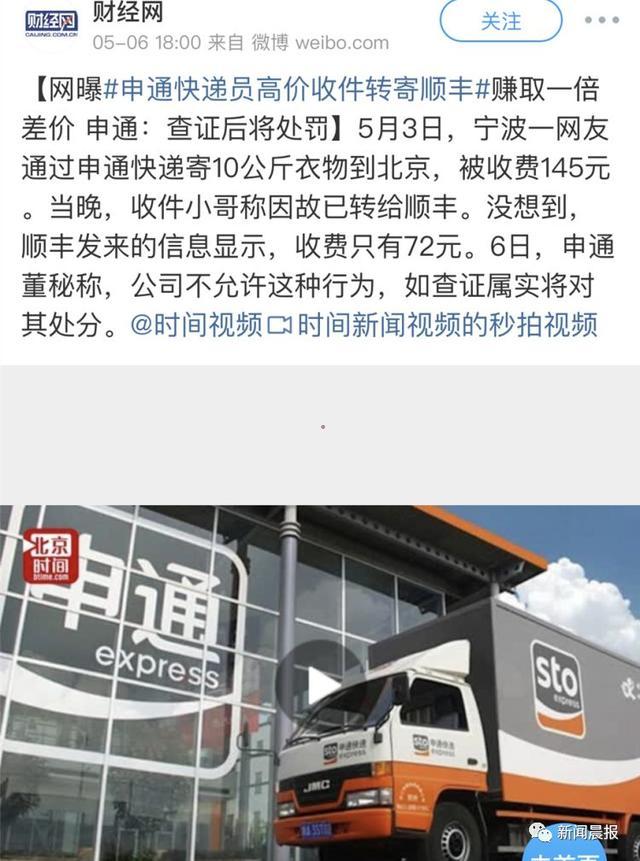The height and width of the screenshot is (861, 640).
Task: Open hashtag 申通快递员高价收件转寄顺丰
Action: [x=295, y=89]
